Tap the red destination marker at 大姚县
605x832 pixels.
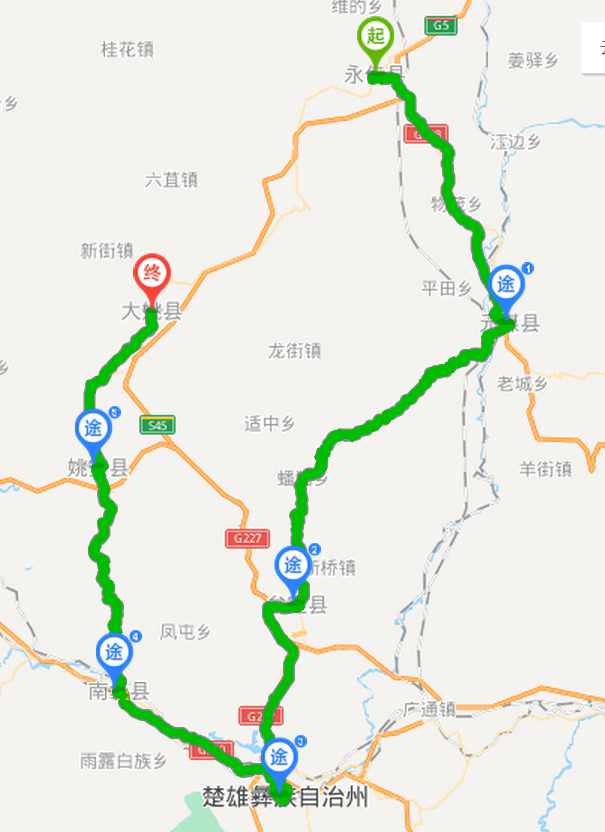pyautogui.click(x=152, y=273)
